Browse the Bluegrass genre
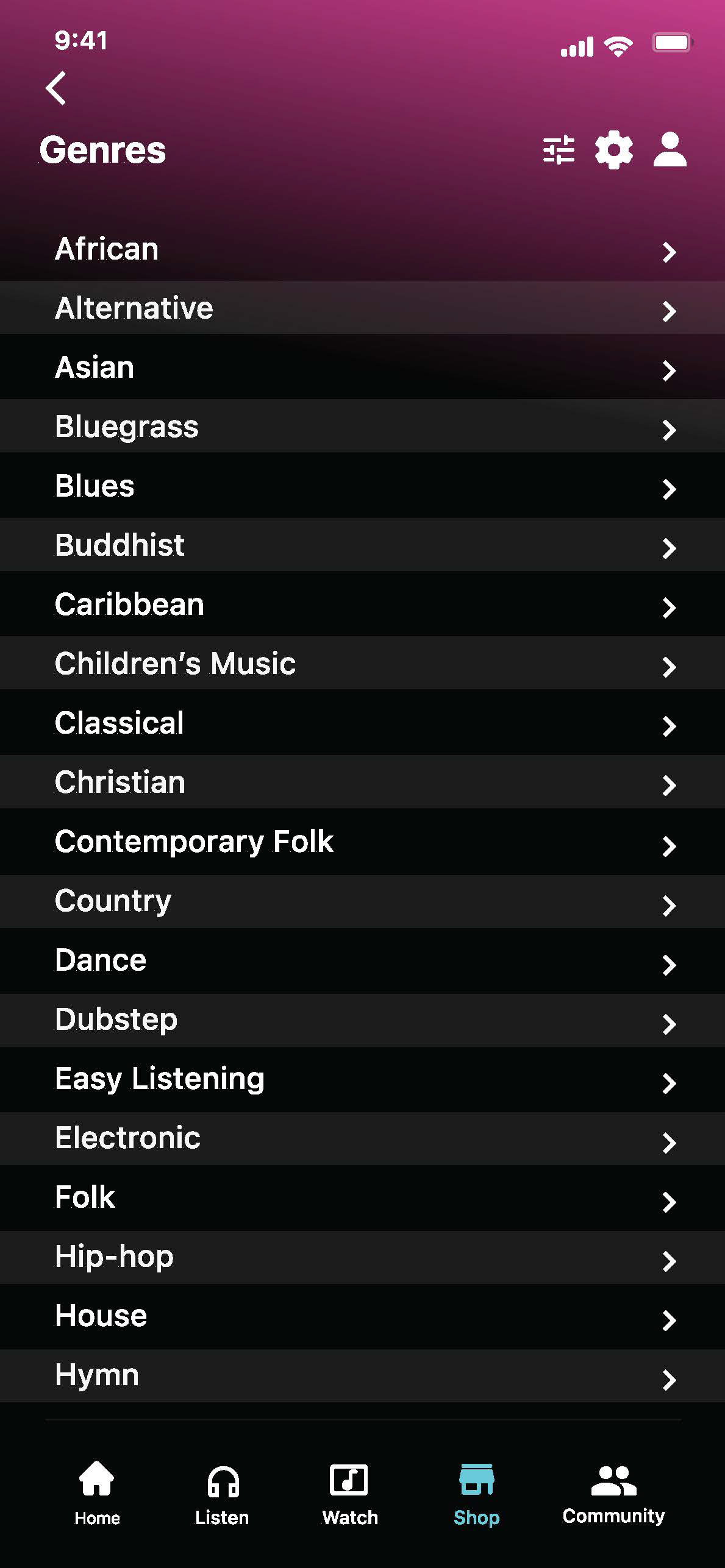 (362, 426)
